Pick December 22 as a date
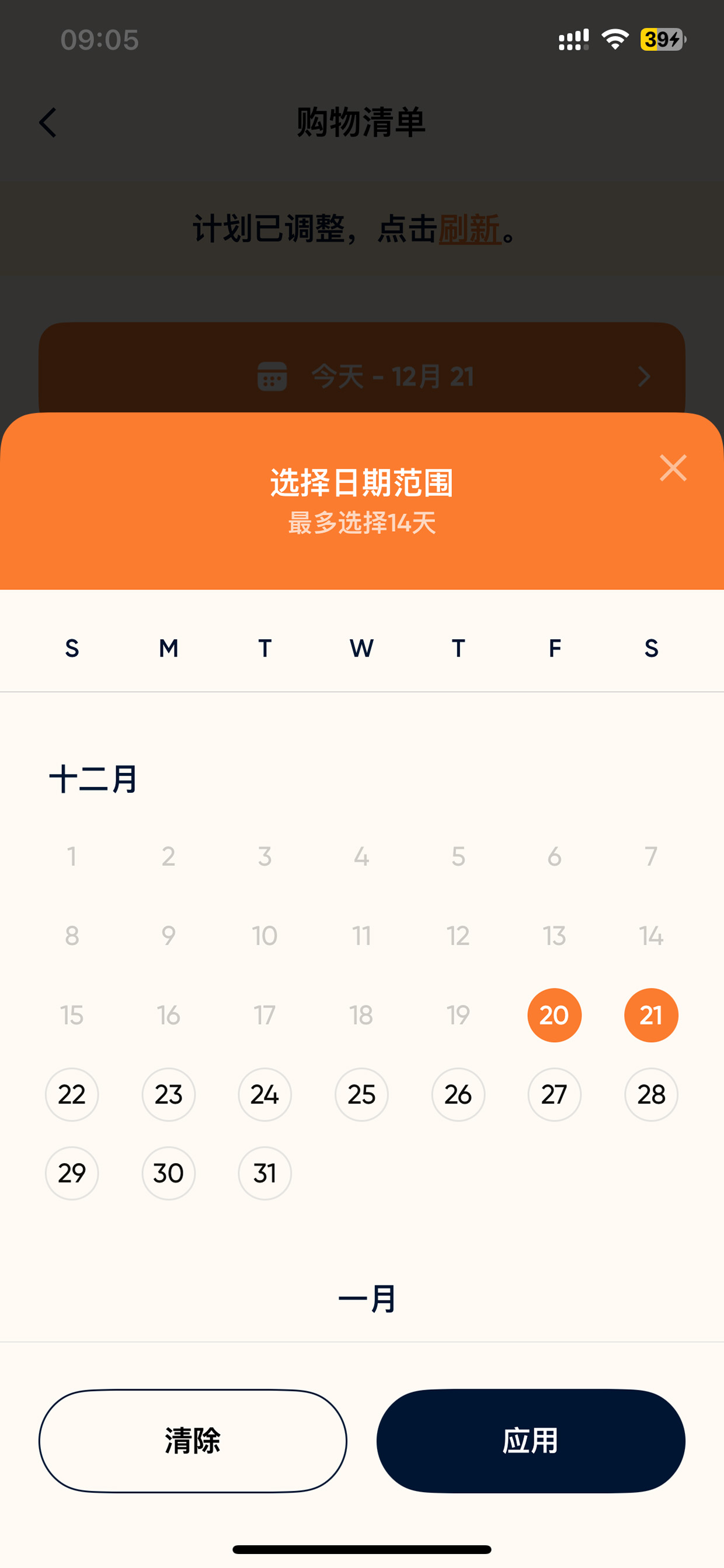The height and width of the screenshot is (1568, 724). [x=72, y=1094]
